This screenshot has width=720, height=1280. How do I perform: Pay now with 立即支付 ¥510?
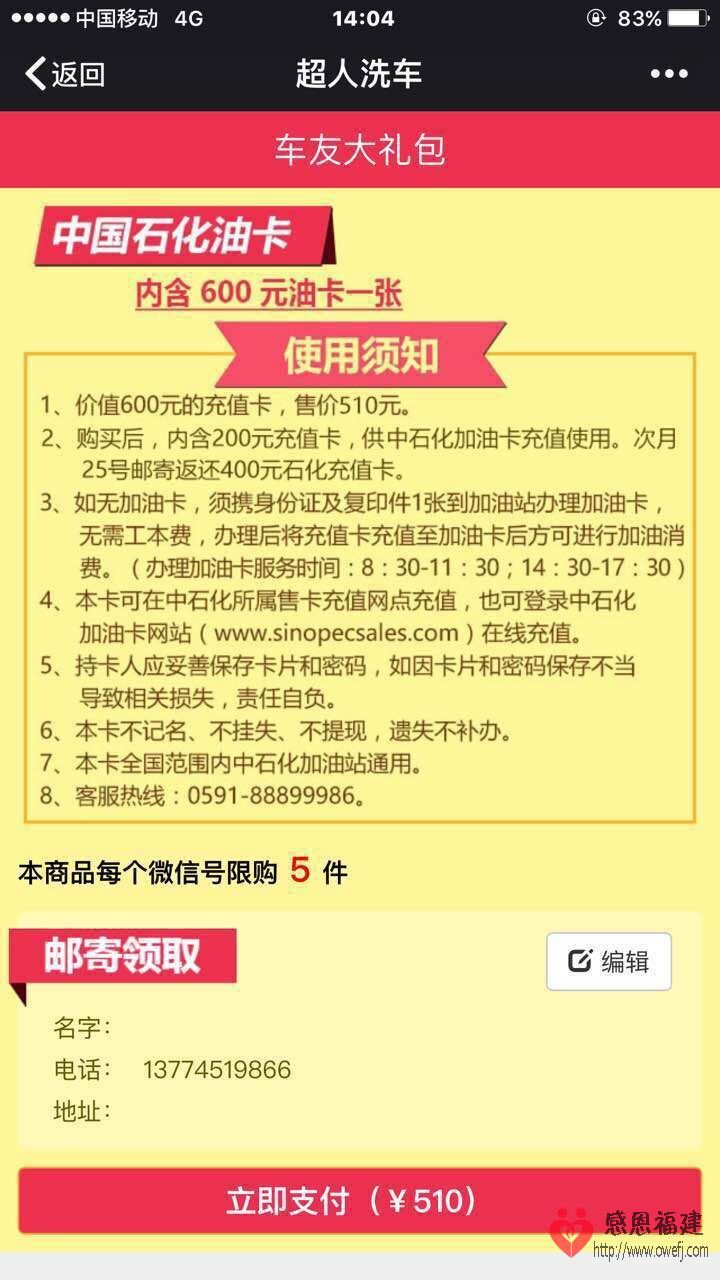point(360,1200)
